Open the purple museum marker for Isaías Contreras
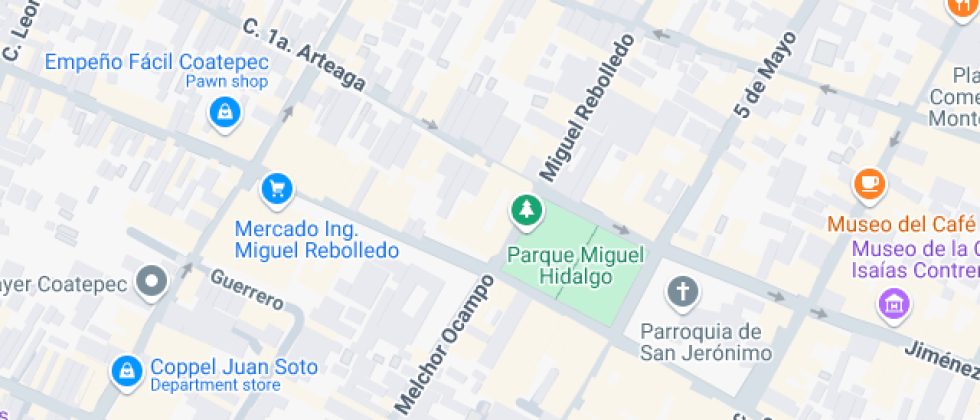The height and width of the screenshot is (420, 980). coord(893,303)
